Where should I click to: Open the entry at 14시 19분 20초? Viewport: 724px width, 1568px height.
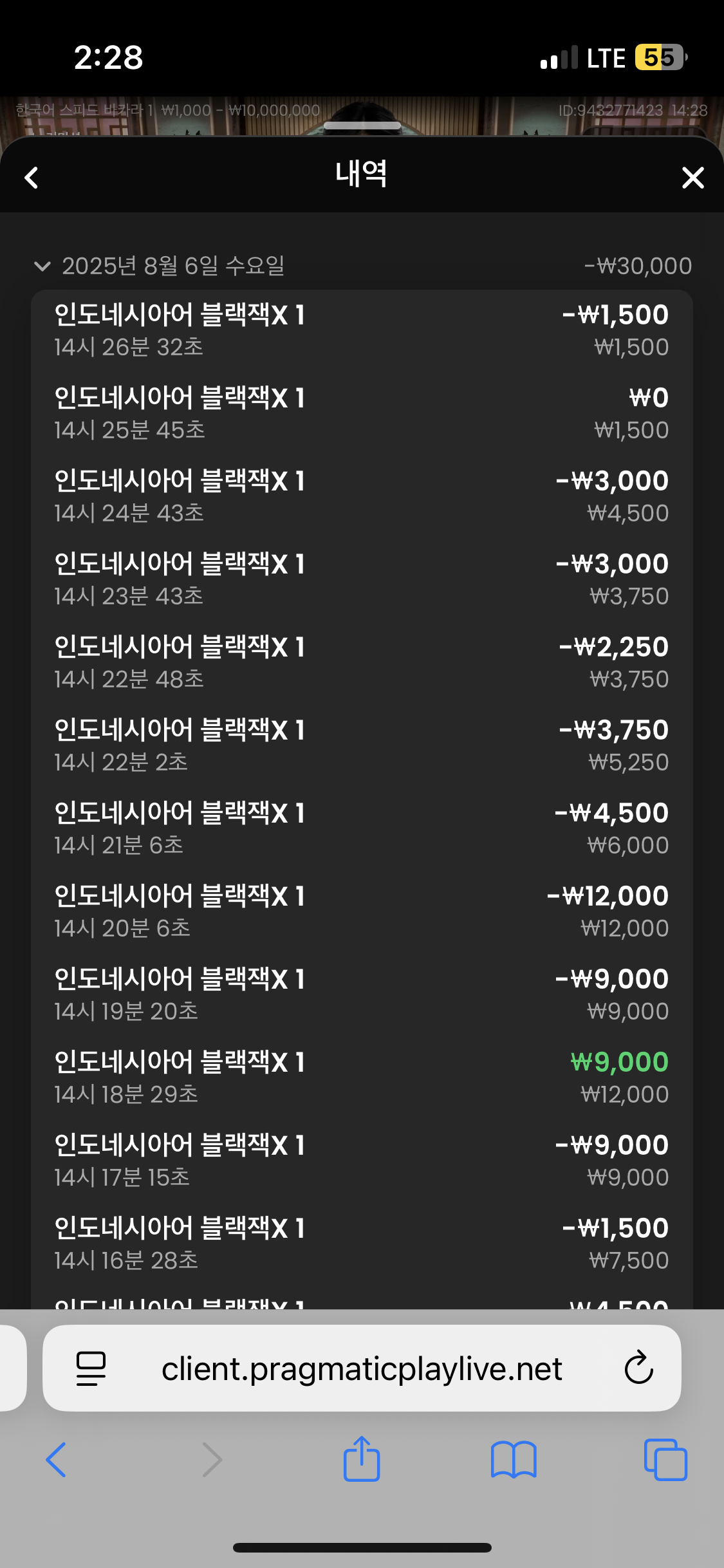pos(362,995)
